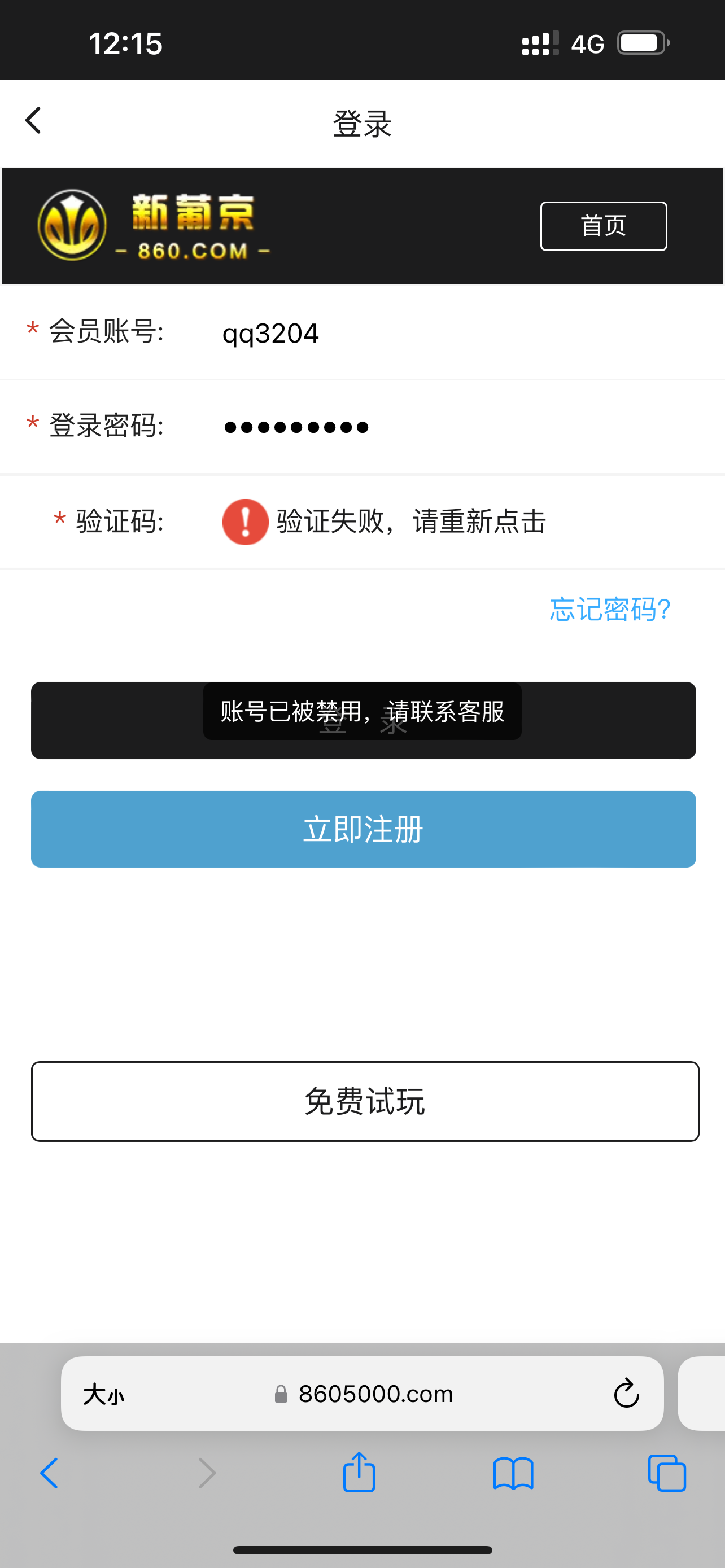
Task: Focus the 登录密码 password field
Action: tap(426, 427)
